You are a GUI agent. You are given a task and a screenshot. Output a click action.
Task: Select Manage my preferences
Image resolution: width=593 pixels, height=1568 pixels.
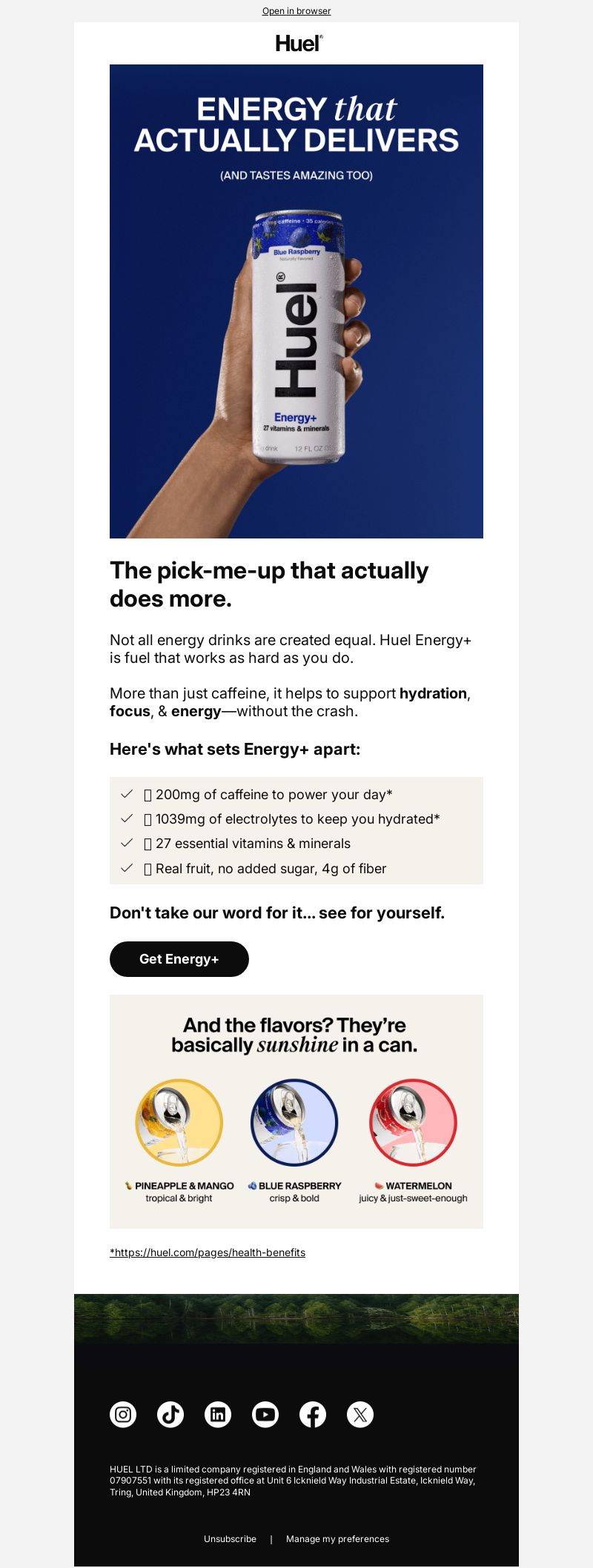(337, 1539)
